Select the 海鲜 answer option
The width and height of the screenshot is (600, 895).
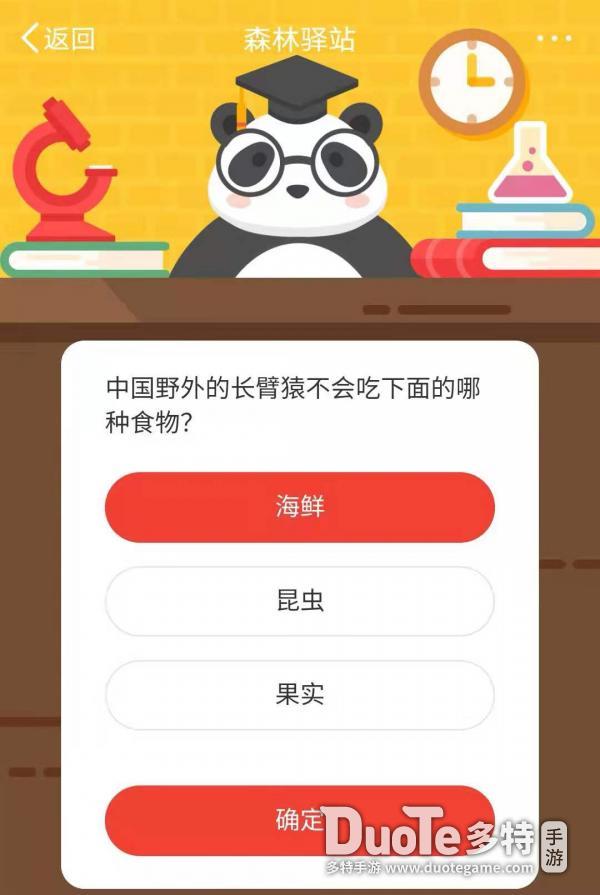pyautogui.click(x=299, y=507)
